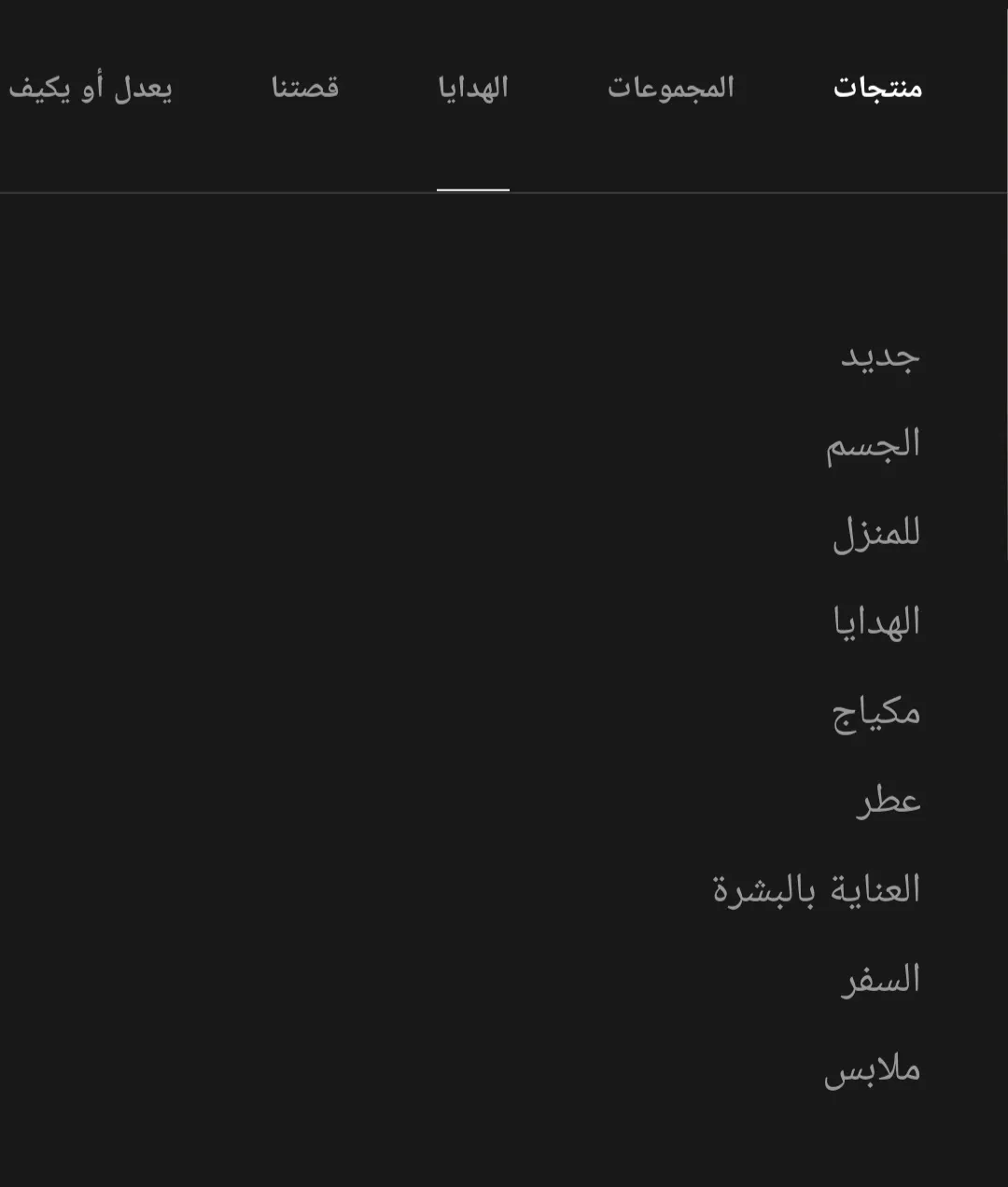View the مكياج category
The image size is (1008, 1187).
876,713
